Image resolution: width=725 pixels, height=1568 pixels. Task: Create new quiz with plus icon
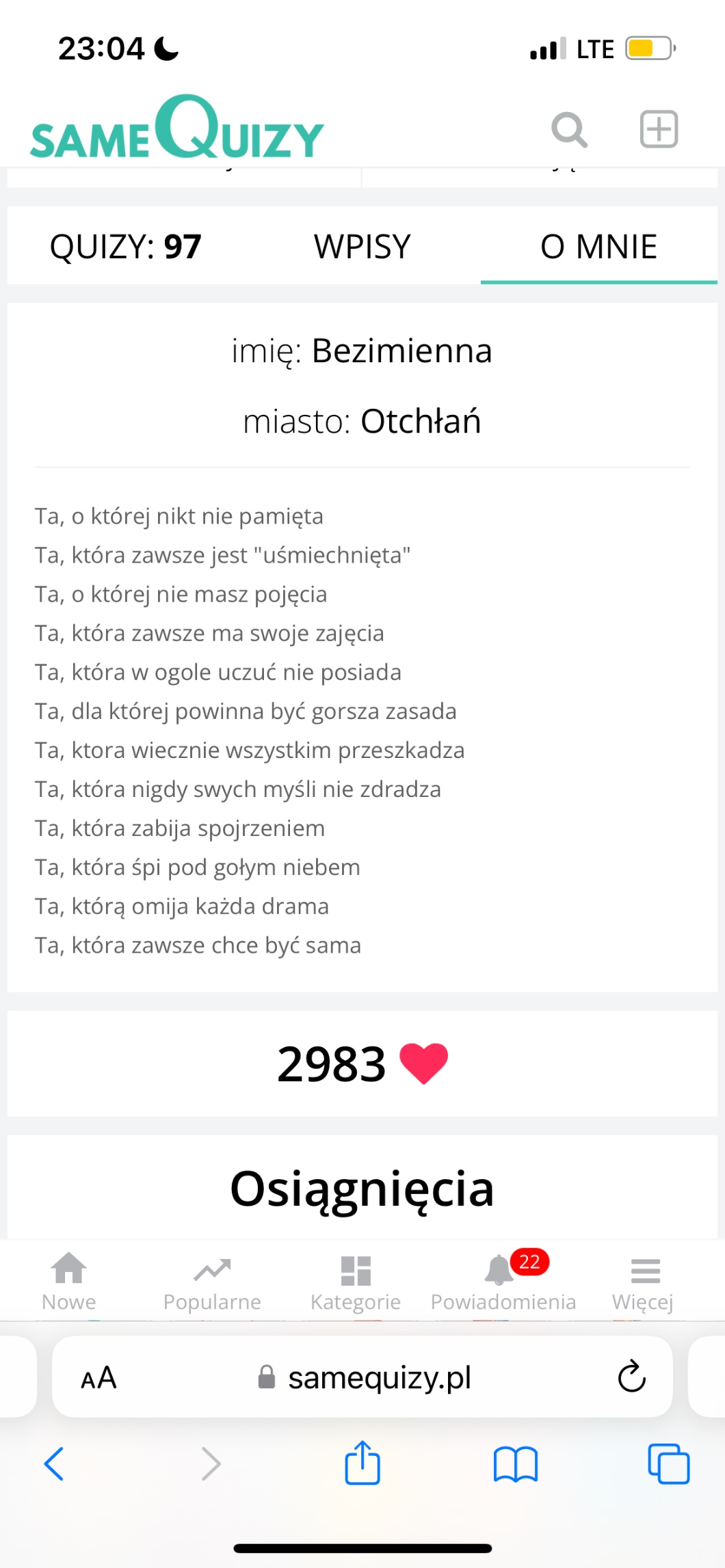(x=659, y=129)
